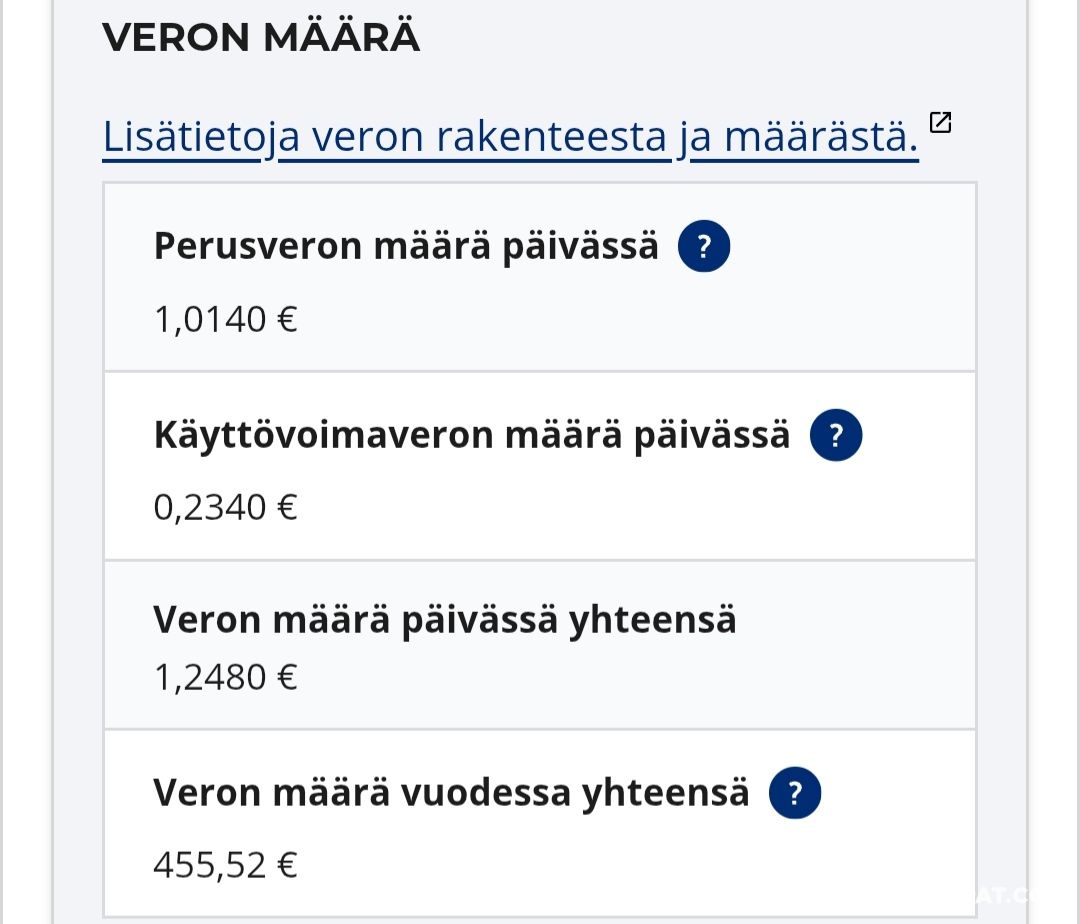Show help for 'Veron määrä vuodessa yhteensä'
The height and width of the screenshot is (924, 1080).
pyautogui.click(x=794, y=793)
